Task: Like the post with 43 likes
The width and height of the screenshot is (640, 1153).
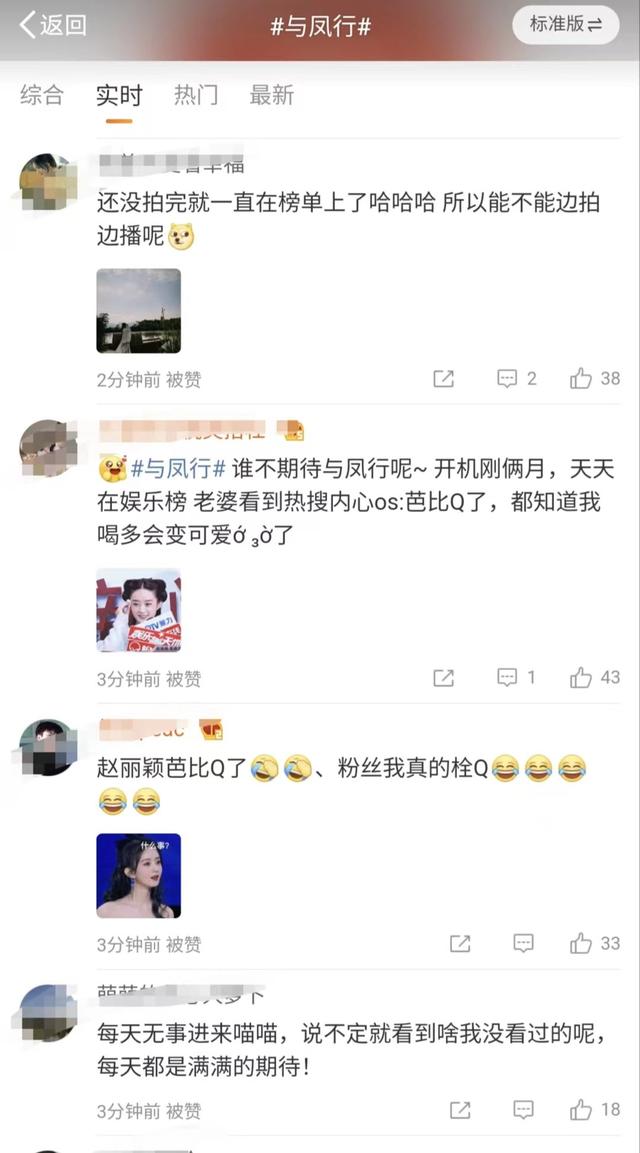Action: tap(594, 677)
